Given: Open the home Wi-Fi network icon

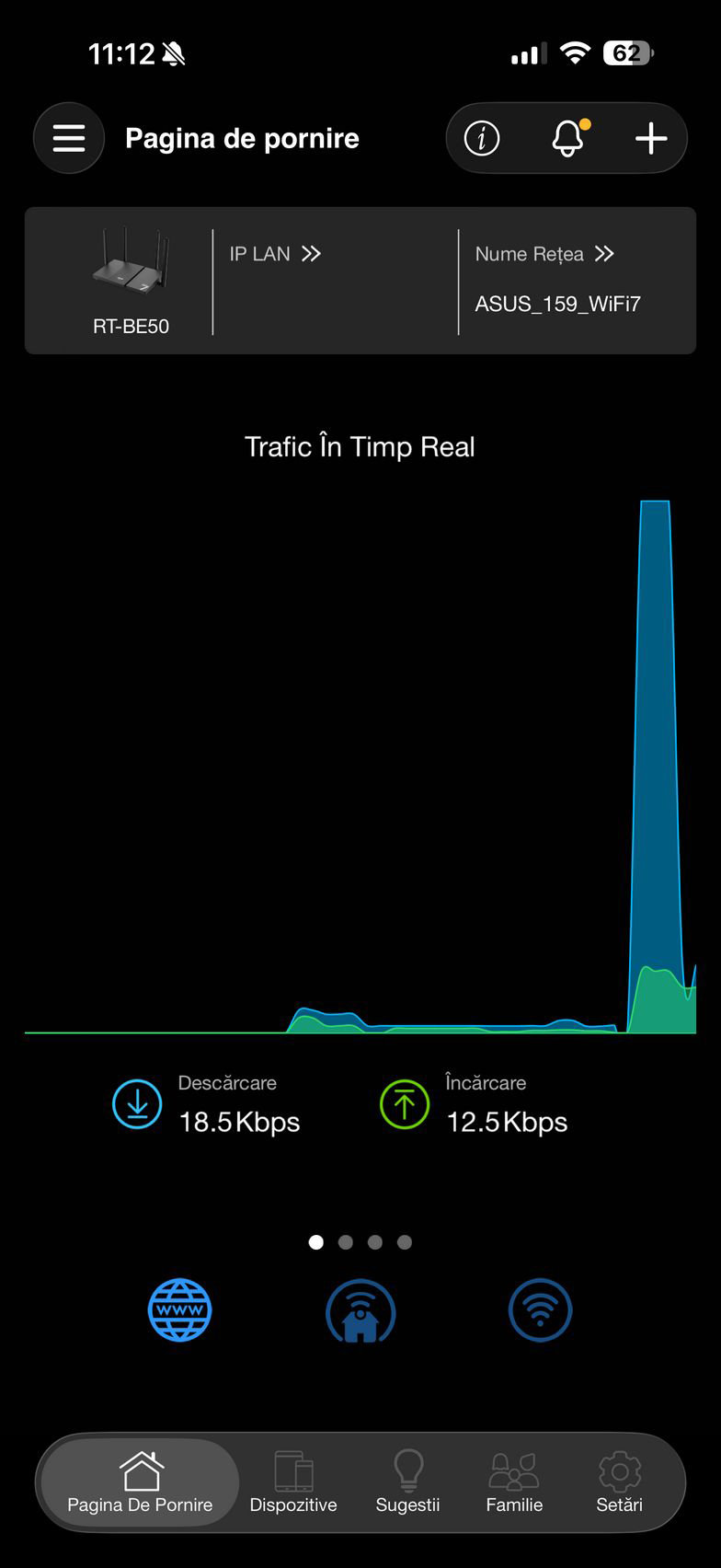Looking at the screenshot, I should point(360,1311).
